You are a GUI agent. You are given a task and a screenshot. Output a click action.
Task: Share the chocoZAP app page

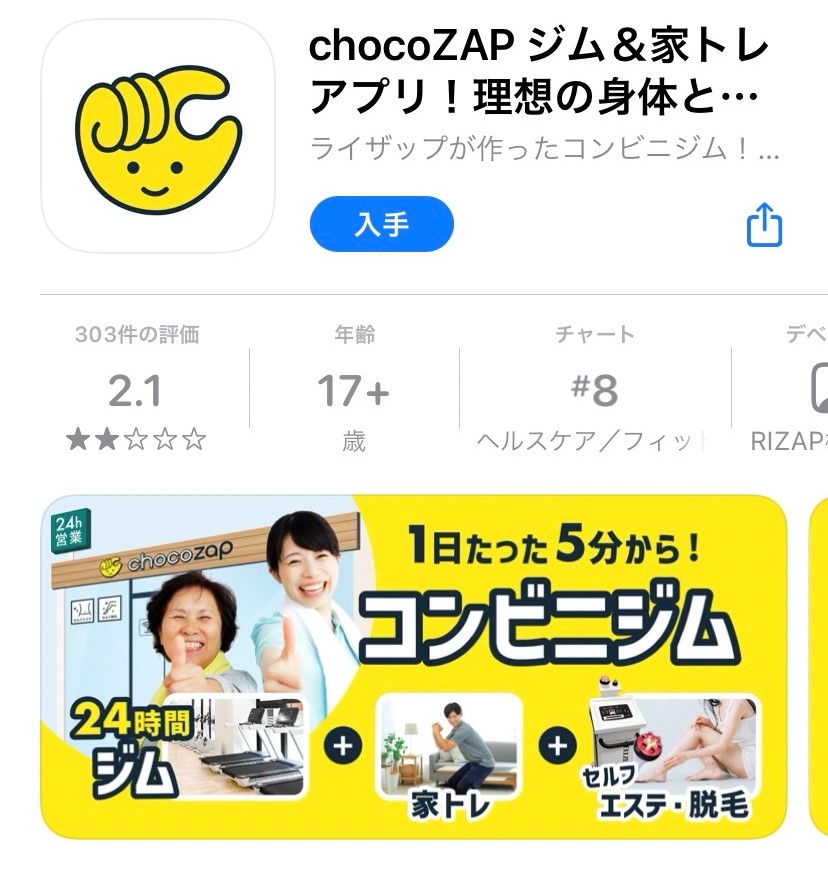point(764,225)
